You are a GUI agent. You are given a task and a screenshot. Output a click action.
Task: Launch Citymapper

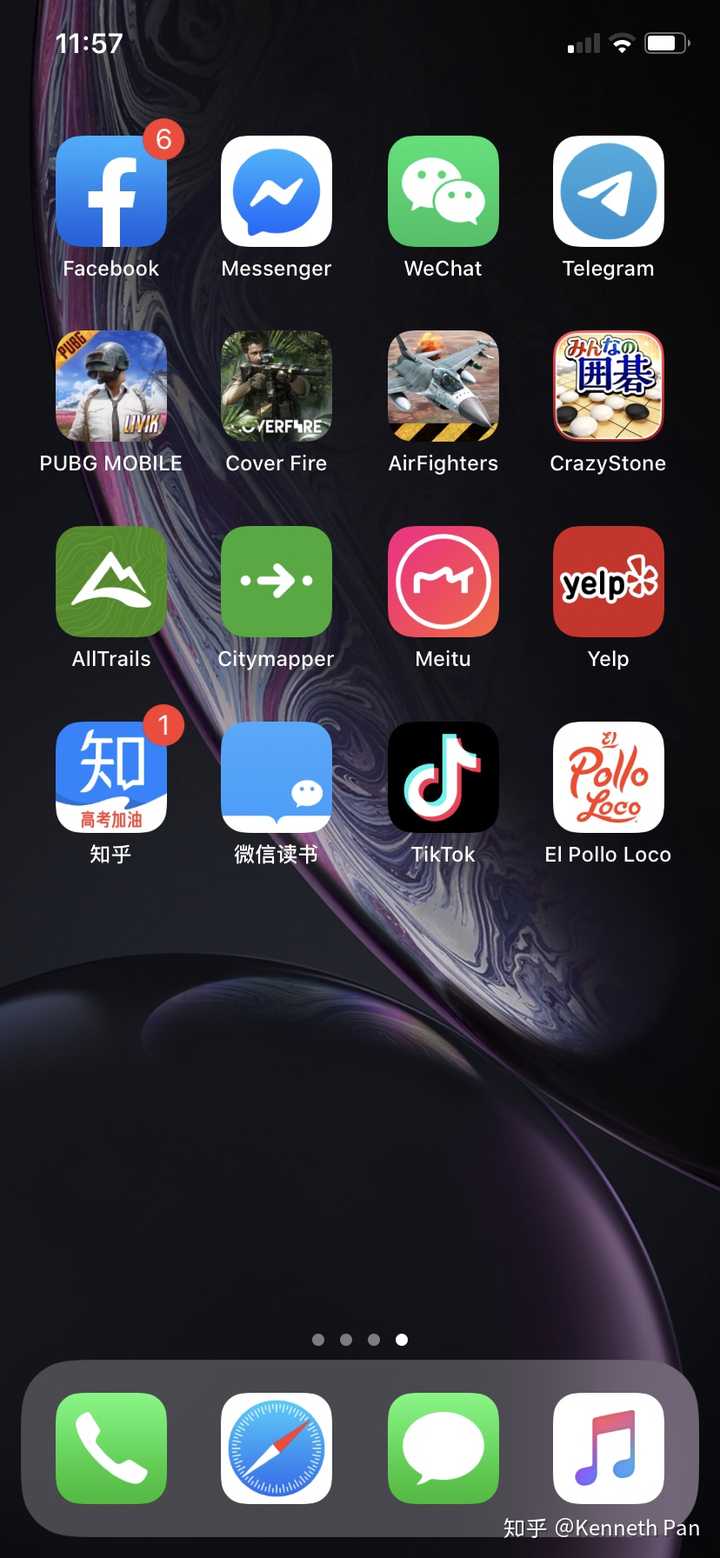click(x=276, y=582)
